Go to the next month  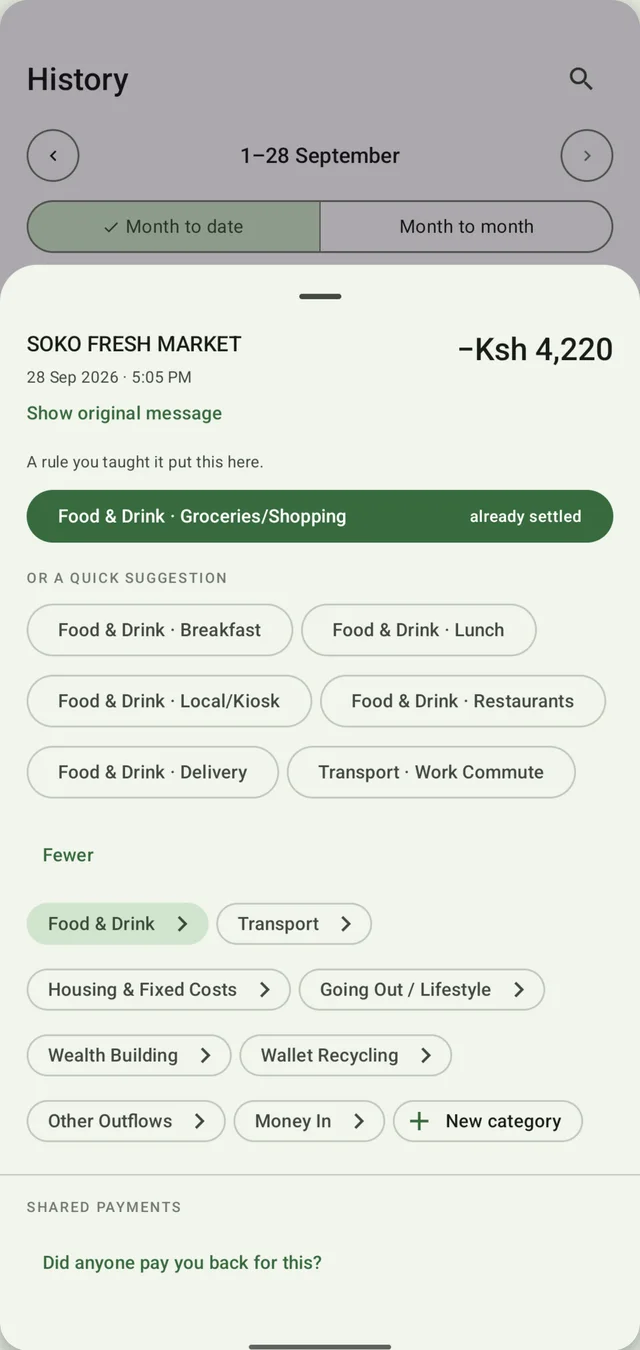tap(587, 156)
